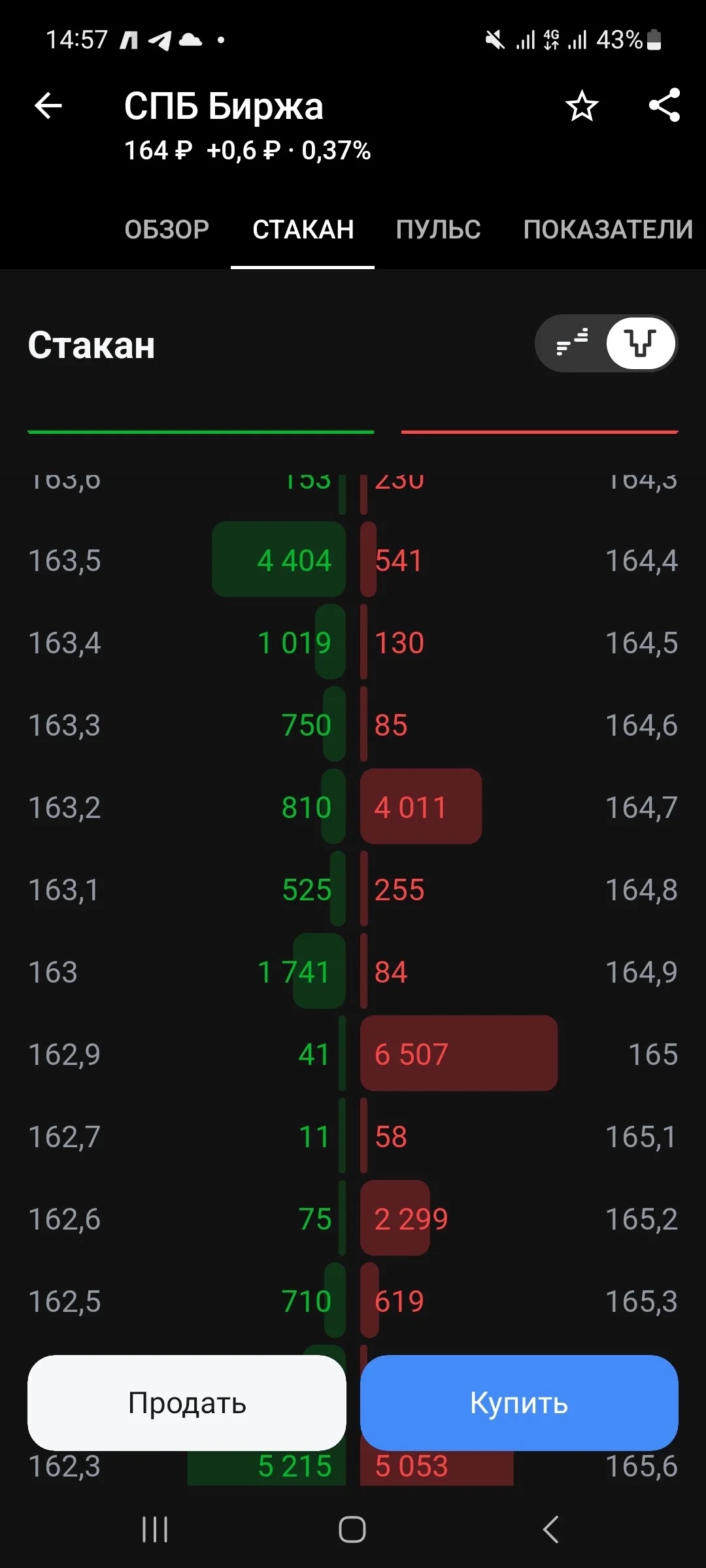
Task: Share the СПБ Биржа stock page
Action: coord(665,105)
